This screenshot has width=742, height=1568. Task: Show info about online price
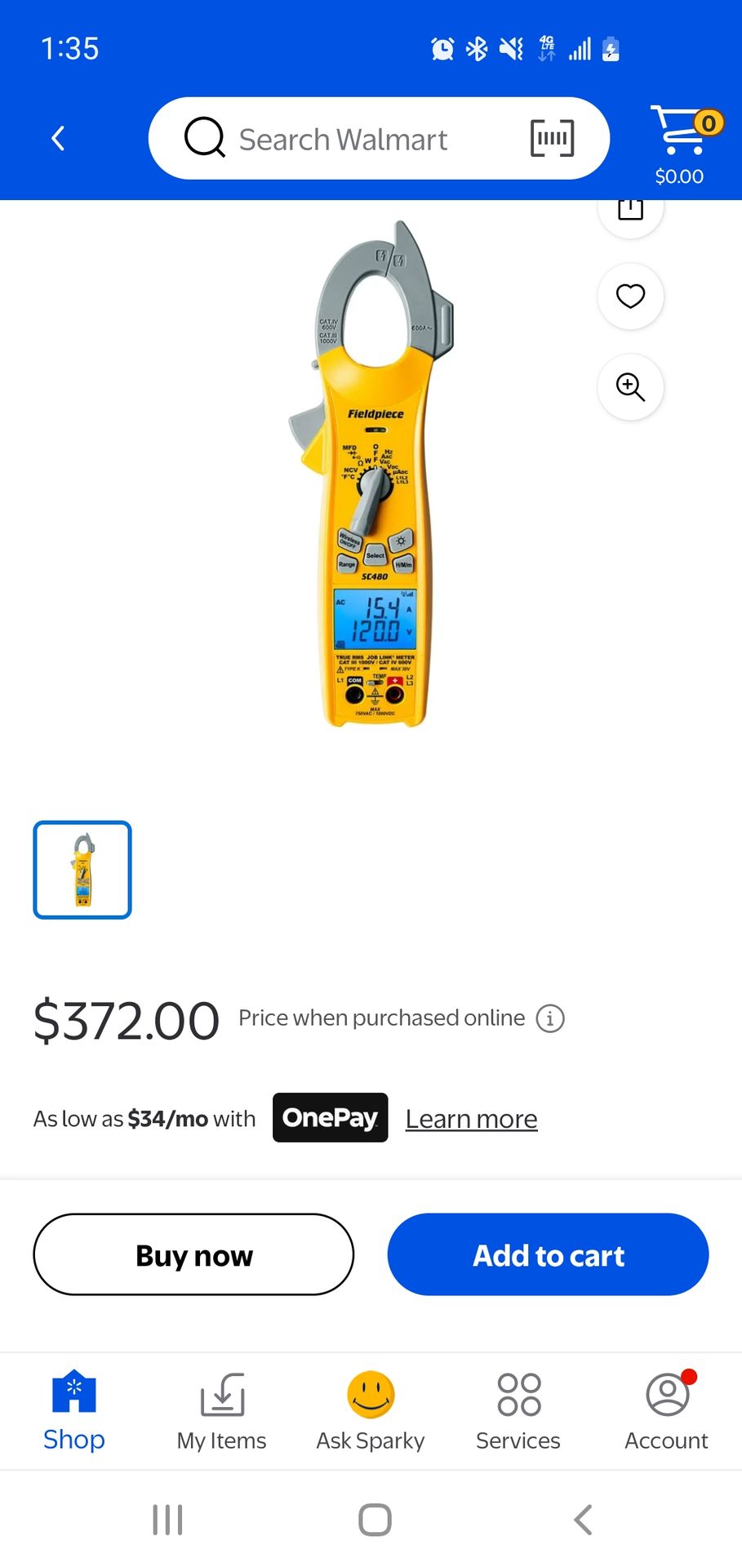pos(550,1018)
